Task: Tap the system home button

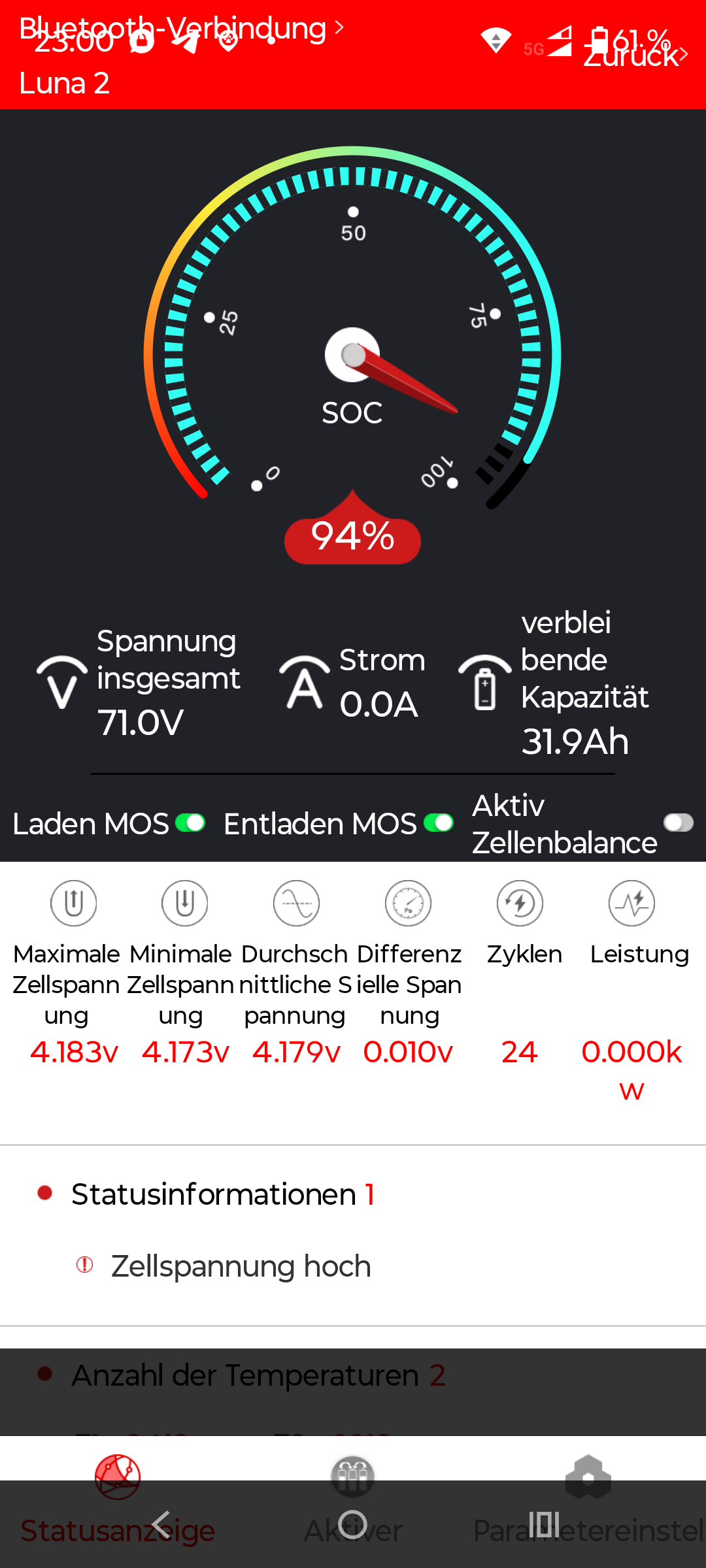Action: [x=353, y=1526]
